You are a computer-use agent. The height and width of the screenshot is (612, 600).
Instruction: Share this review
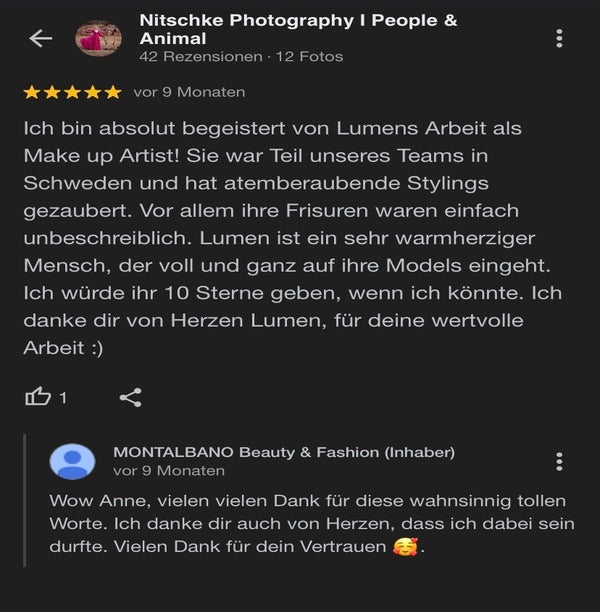tap(130, 398)
